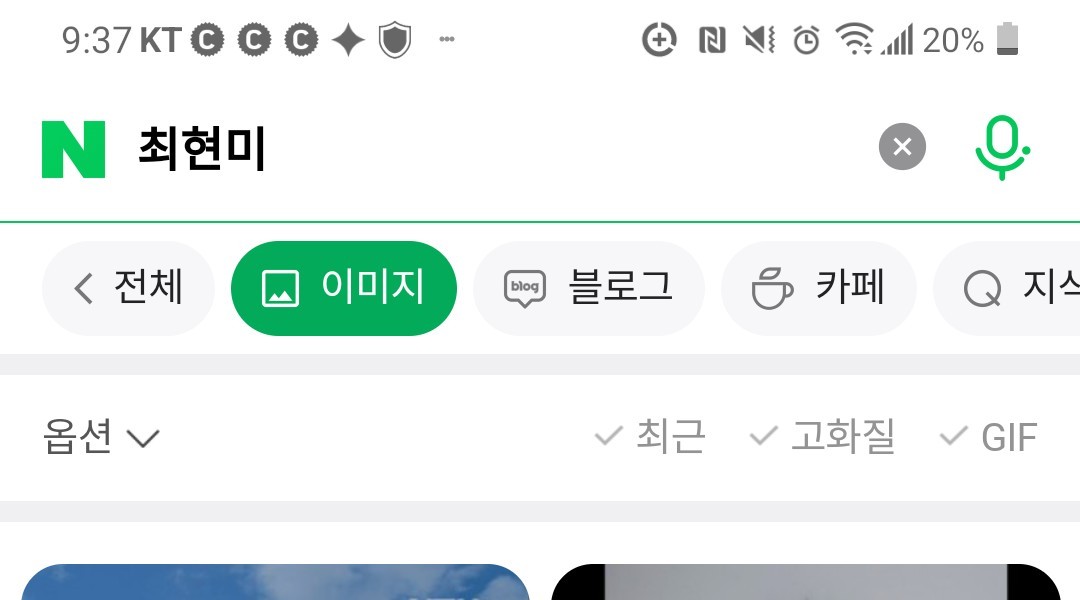Switch to the 블로그 tab
This screenshot has width=1080, height=600.
588,288
